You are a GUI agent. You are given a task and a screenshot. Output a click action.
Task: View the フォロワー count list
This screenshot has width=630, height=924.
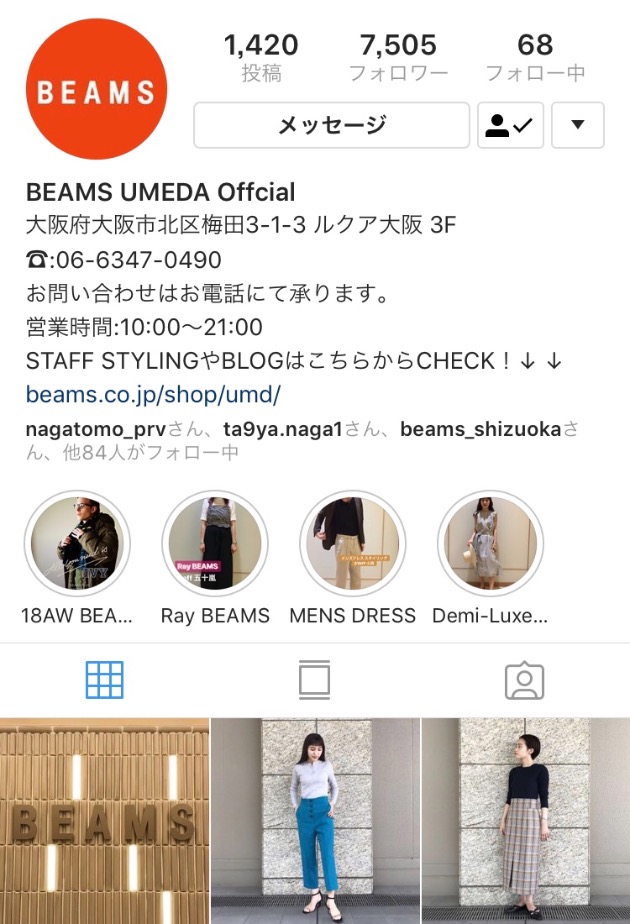pyautogui.click(x=397, y=57)
